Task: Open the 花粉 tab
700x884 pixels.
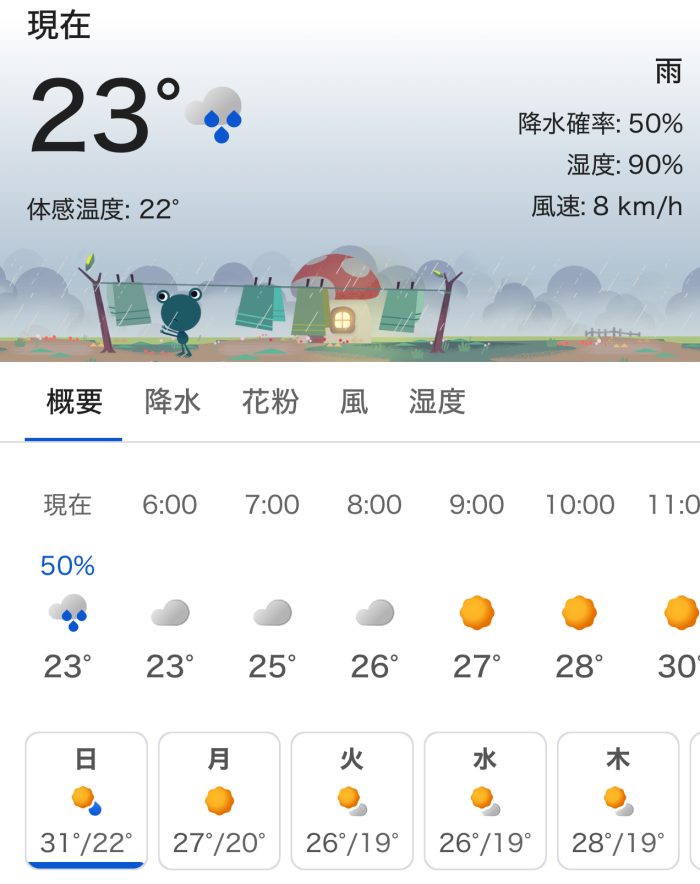Action: [270, 402]
